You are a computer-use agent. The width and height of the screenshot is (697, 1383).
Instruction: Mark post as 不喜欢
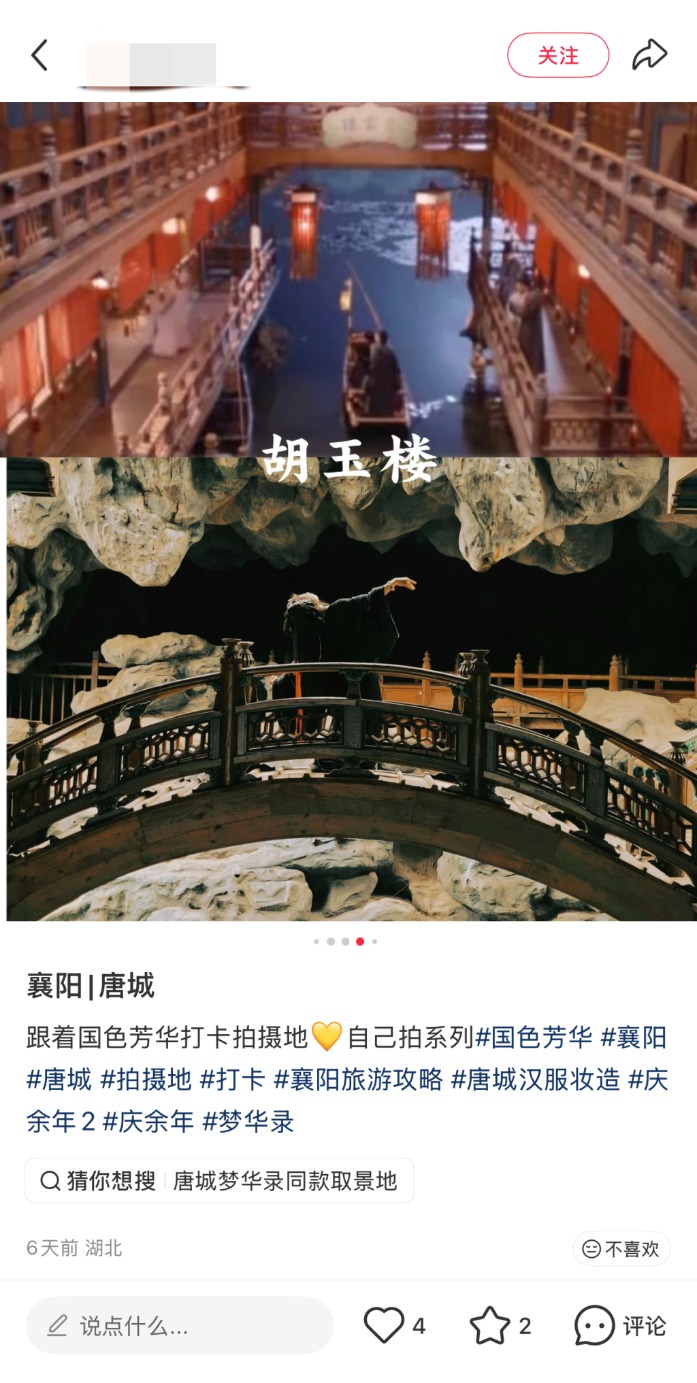621,1249
